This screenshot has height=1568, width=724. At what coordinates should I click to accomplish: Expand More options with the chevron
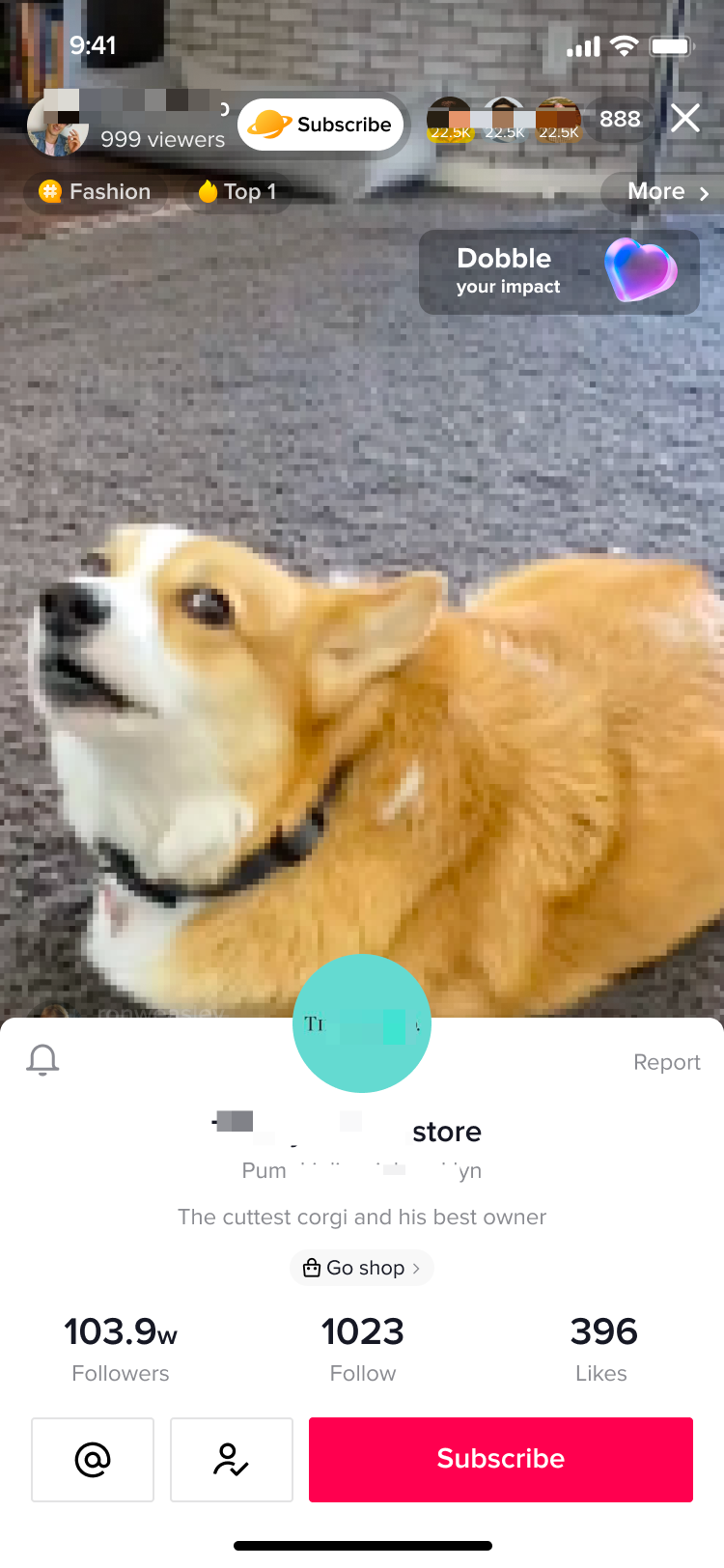pos(704,192)
